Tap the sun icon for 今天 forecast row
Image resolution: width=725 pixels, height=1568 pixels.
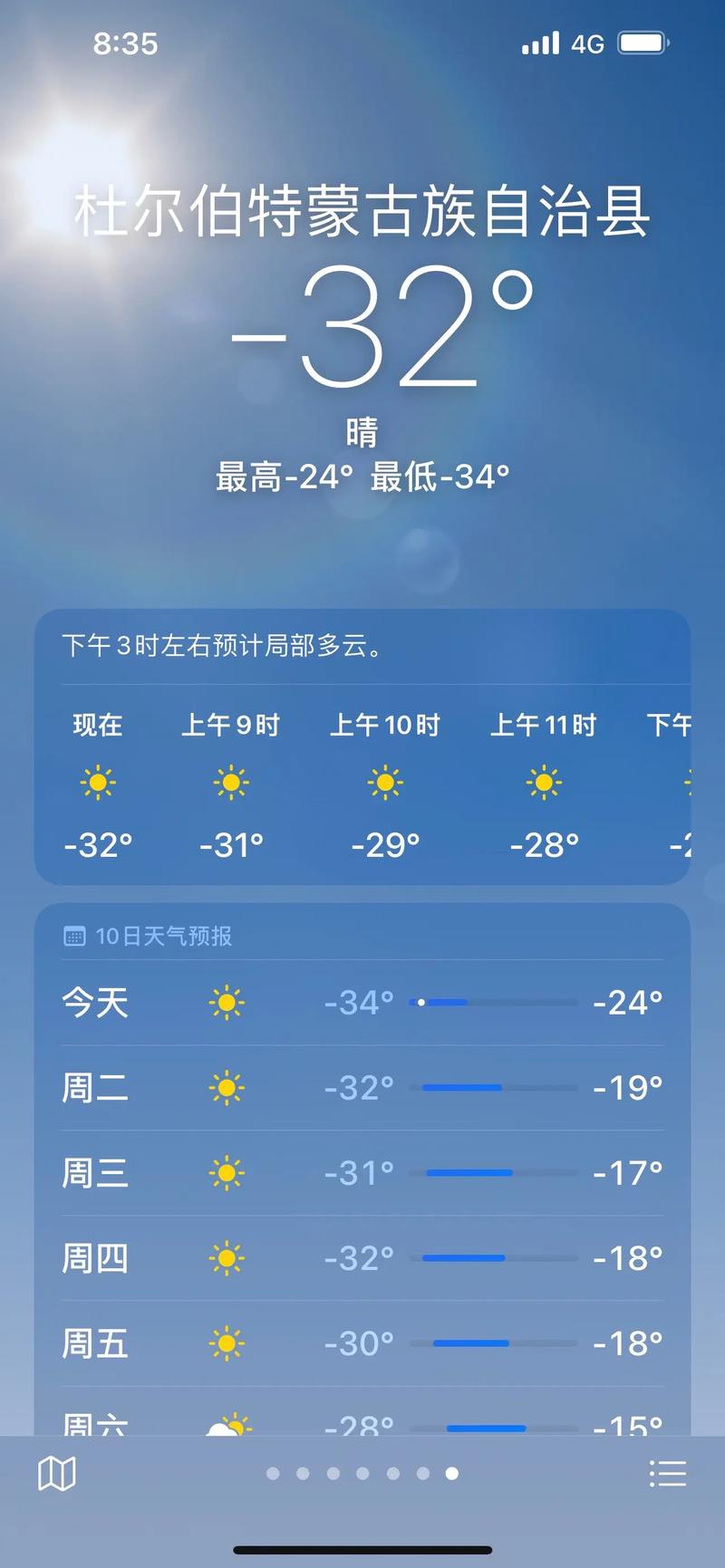[x=226, y=1003]
